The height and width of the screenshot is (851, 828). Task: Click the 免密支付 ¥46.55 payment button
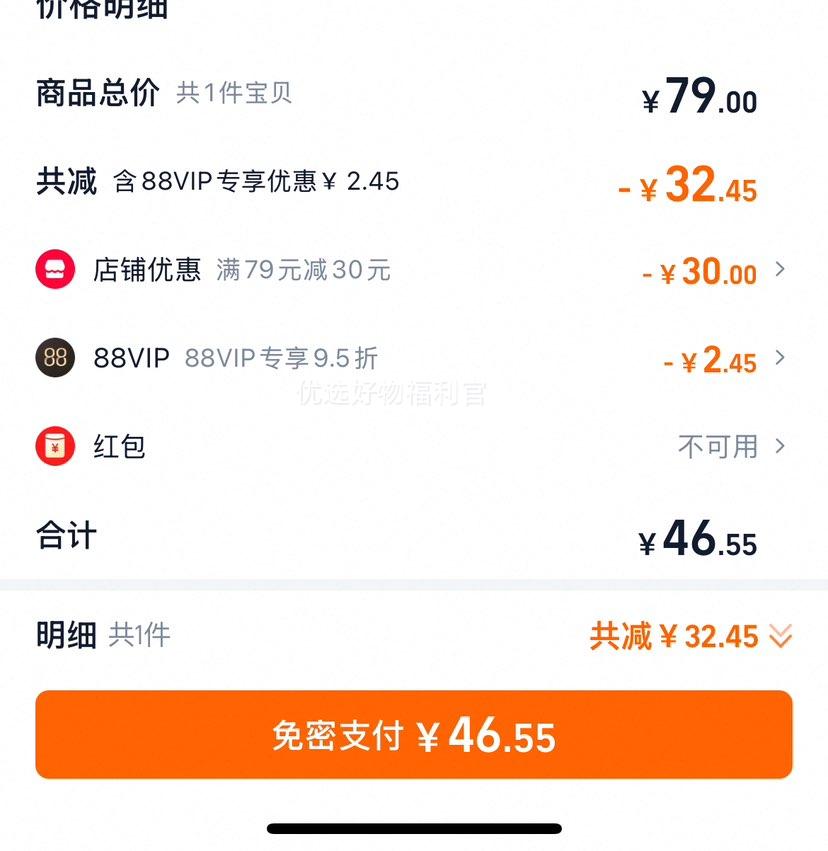414,734
